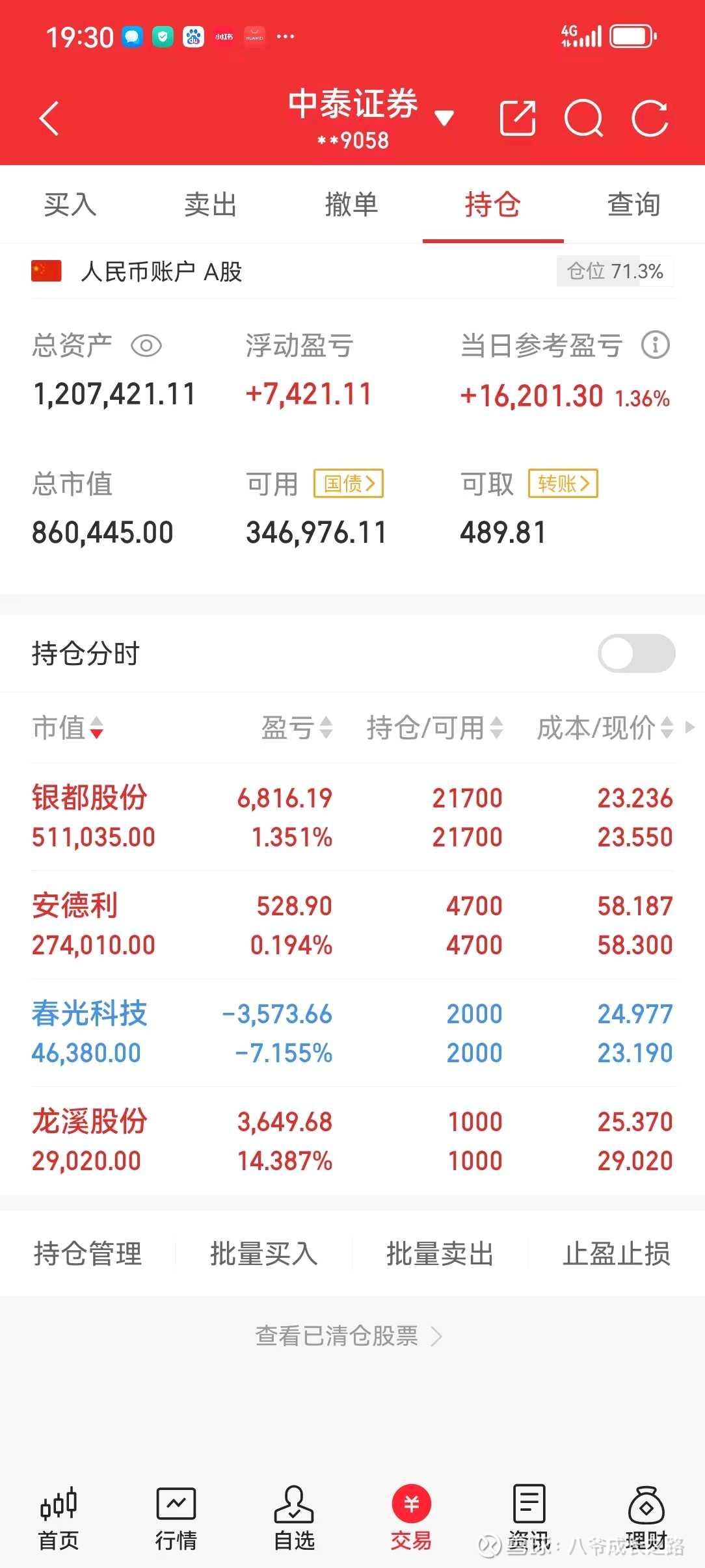Open 批量卖出 batch sell
Viewport: 705px width, 1568px height.
pyautogui.click(x=440, y=1254)
